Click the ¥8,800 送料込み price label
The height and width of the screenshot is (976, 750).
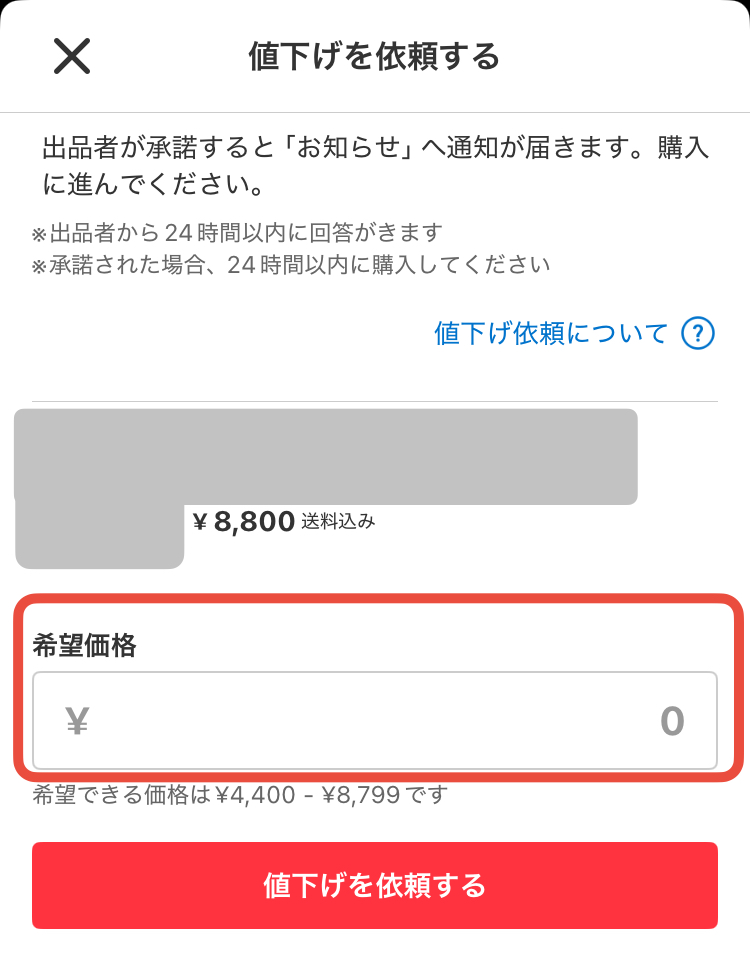tap(283, 521)
